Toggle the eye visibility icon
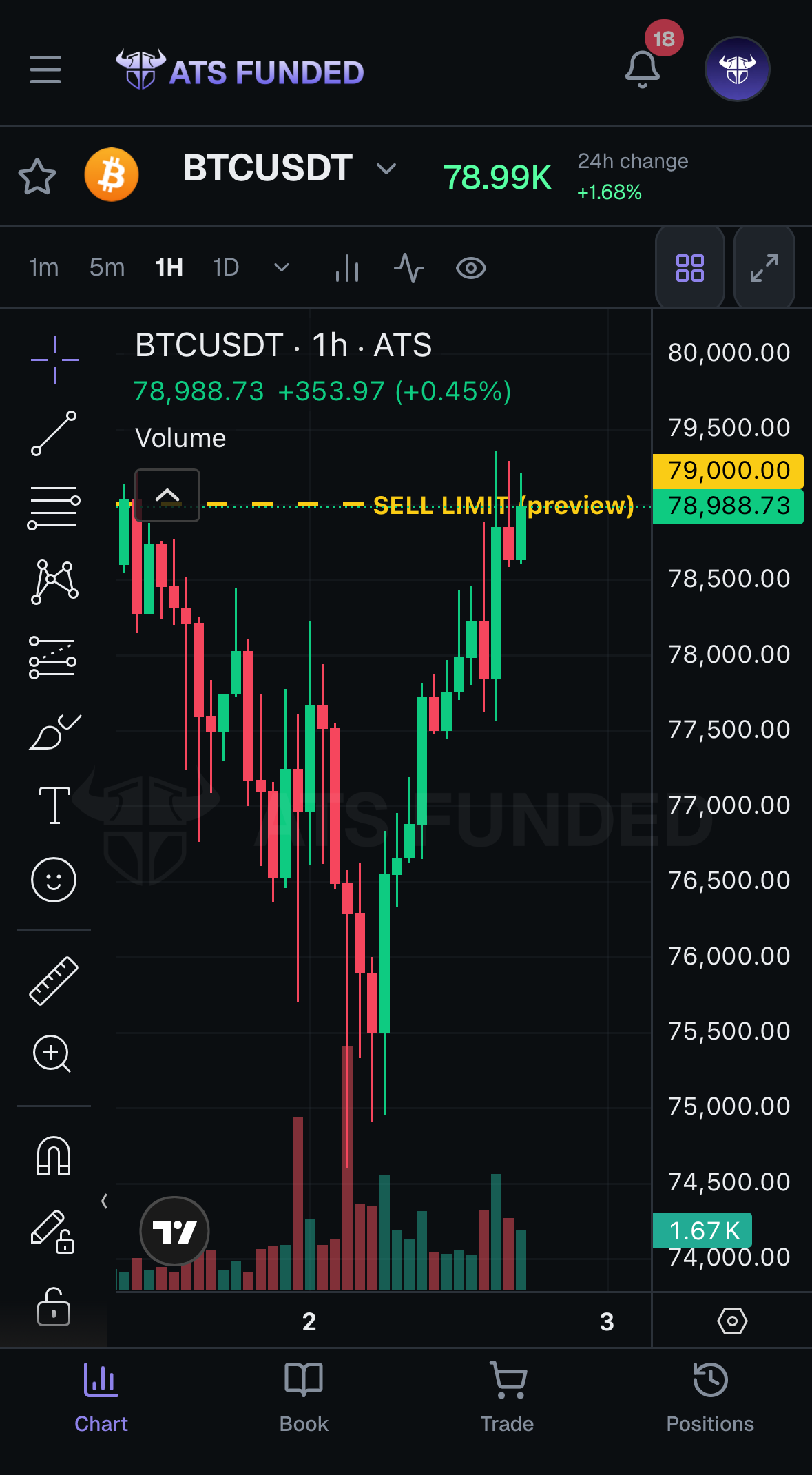812x1475 pixels. [x=471, y=268]
